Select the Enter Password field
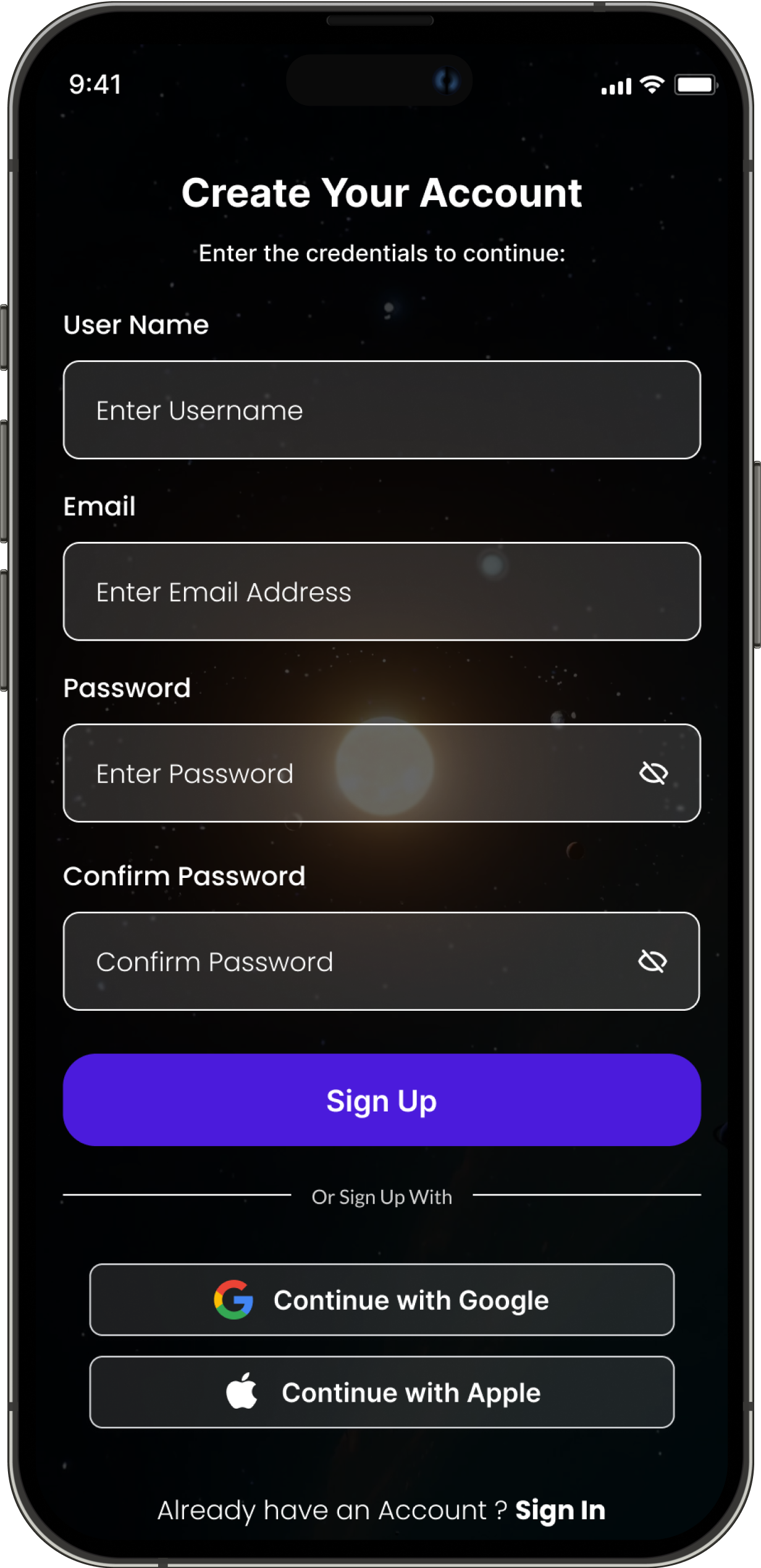This screenshot has height=1568, width=761. pos(346,773)
